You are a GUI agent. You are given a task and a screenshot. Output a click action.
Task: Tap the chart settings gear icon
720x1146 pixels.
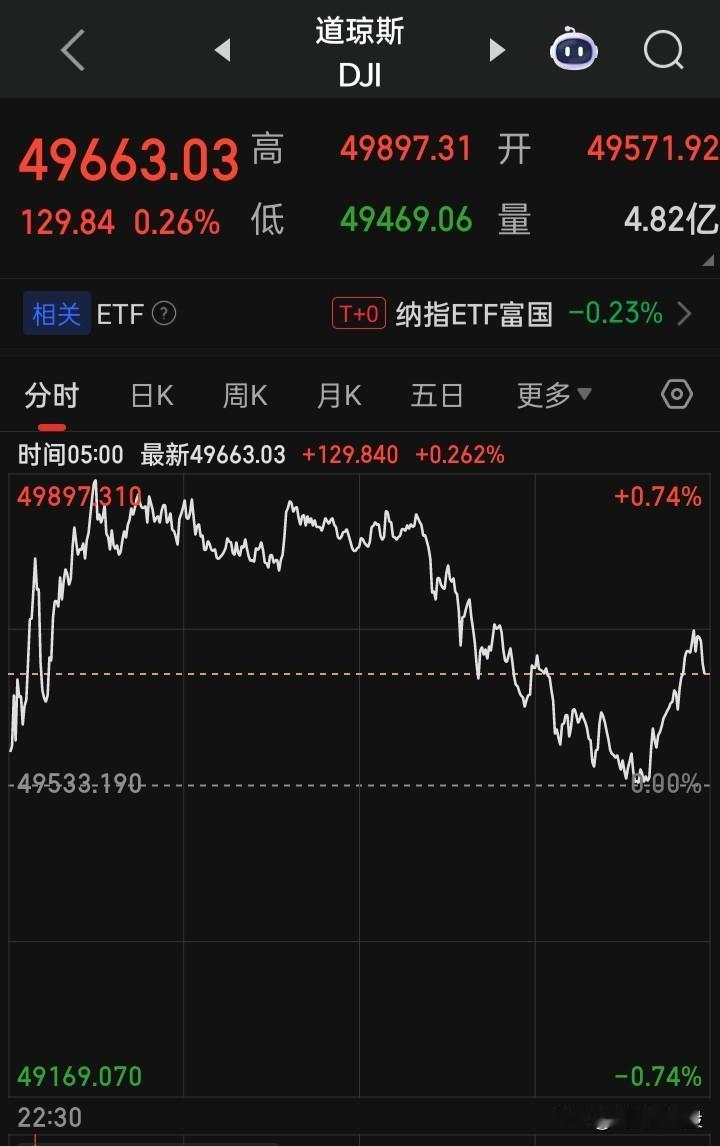(676, 395)
